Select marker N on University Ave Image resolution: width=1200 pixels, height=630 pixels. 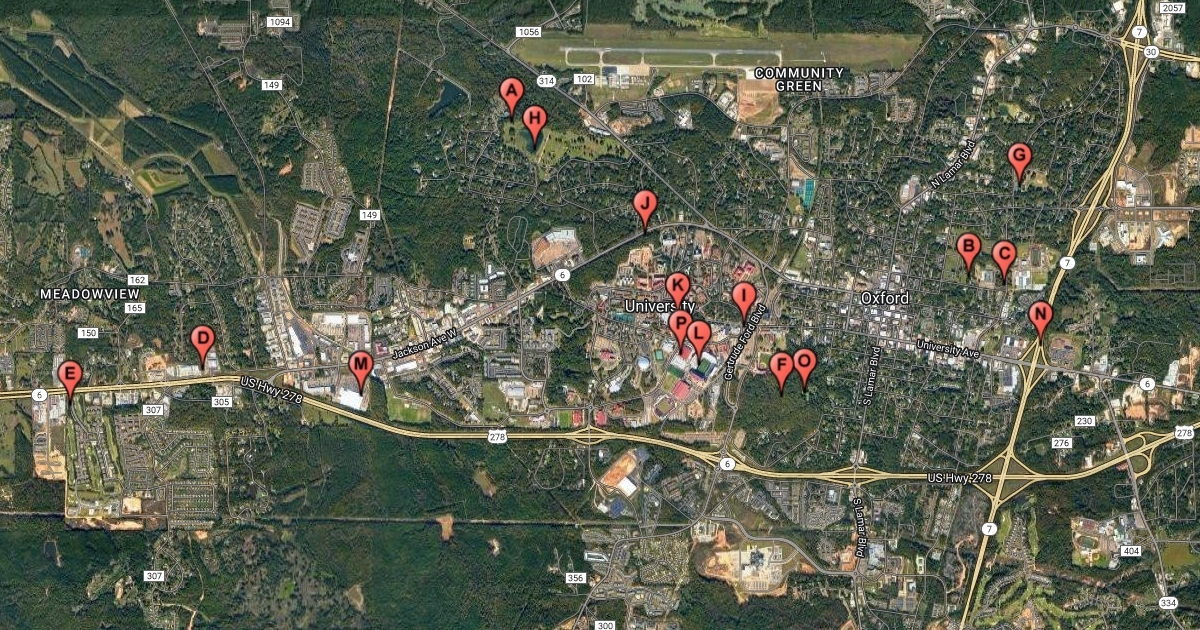1040,317
